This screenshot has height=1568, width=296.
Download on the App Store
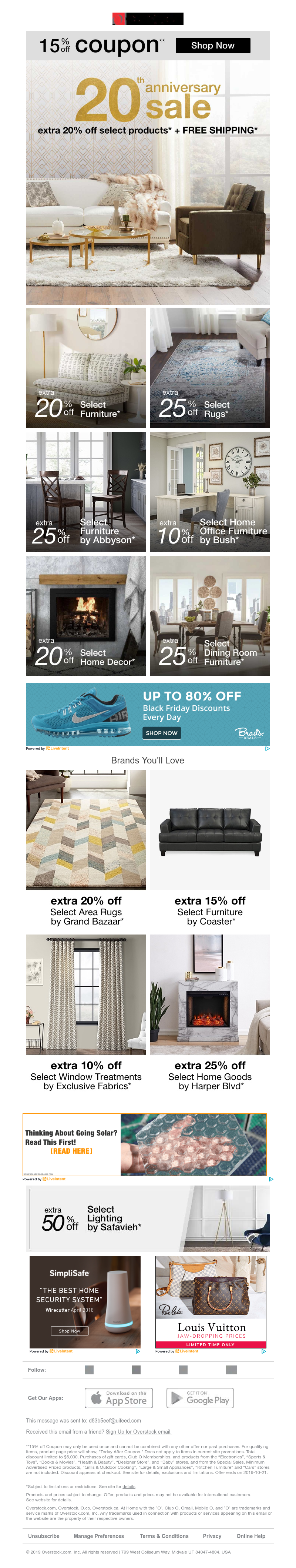pyautogui.click(x=118, y=1398)
